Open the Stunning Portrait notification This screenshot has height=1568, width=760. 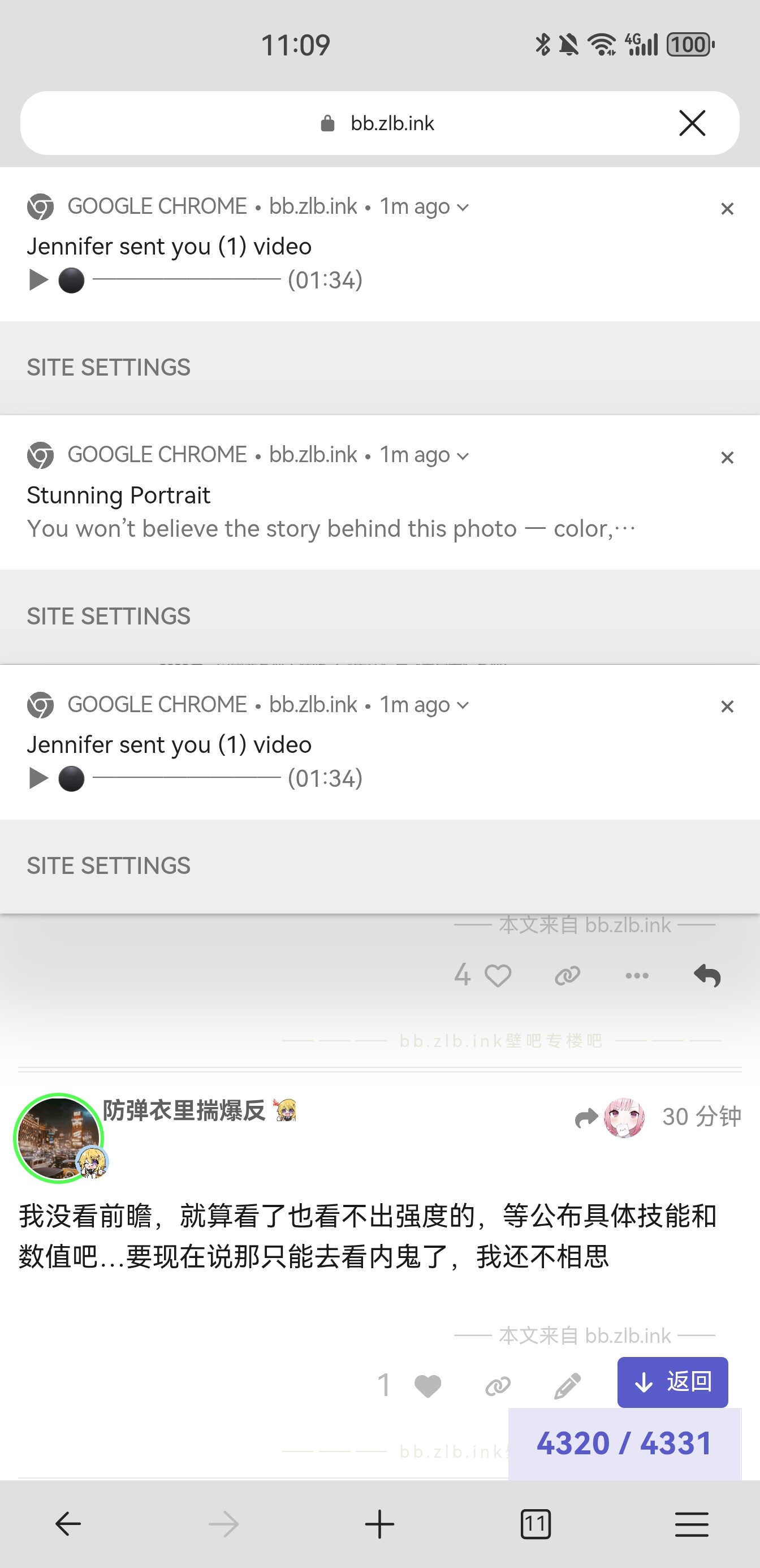(x=329, y=511)
